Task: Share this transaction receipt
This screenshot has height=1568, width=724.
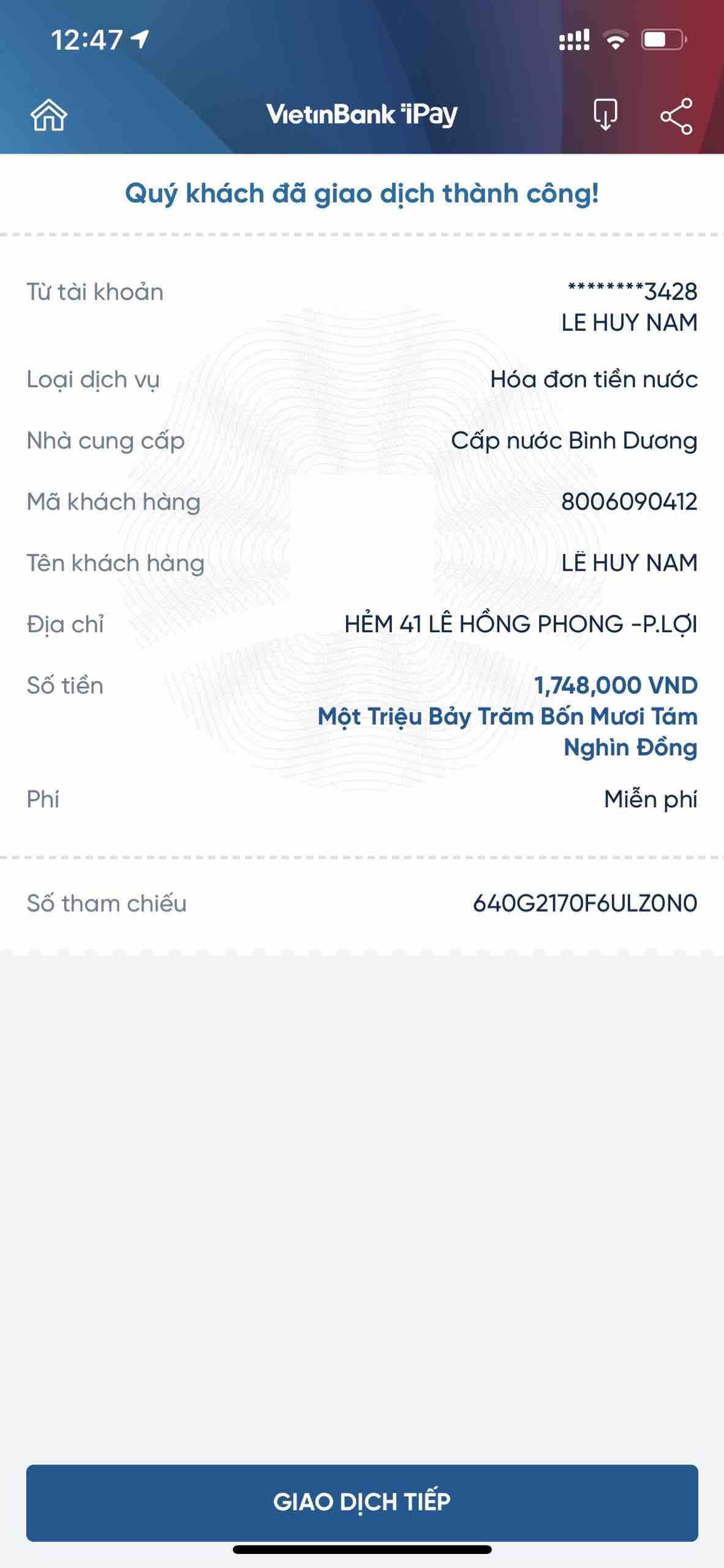Action: 676,116
